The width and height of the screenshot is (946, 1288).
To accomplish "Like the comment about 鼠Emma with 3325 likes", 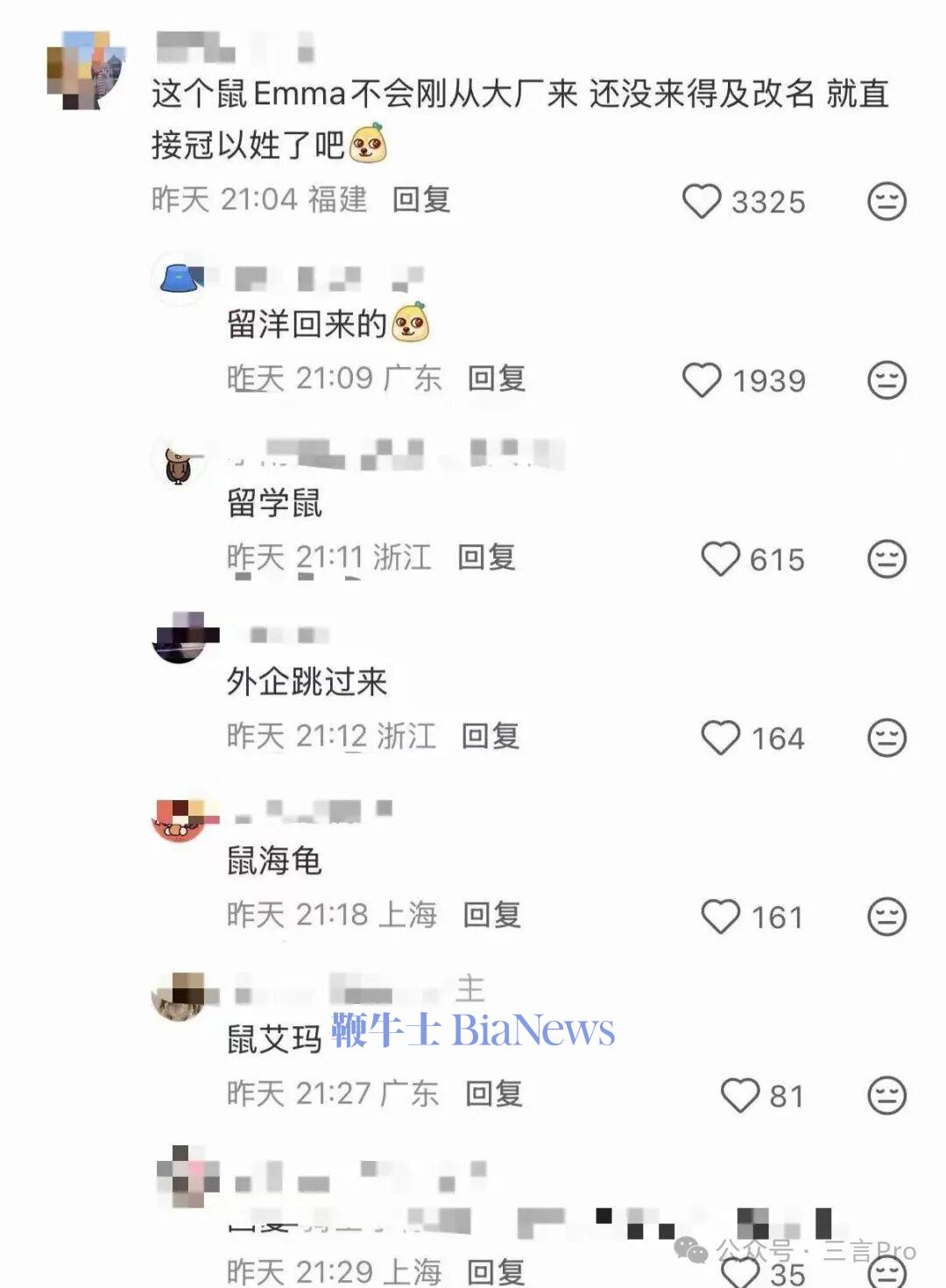I will 702,202.
